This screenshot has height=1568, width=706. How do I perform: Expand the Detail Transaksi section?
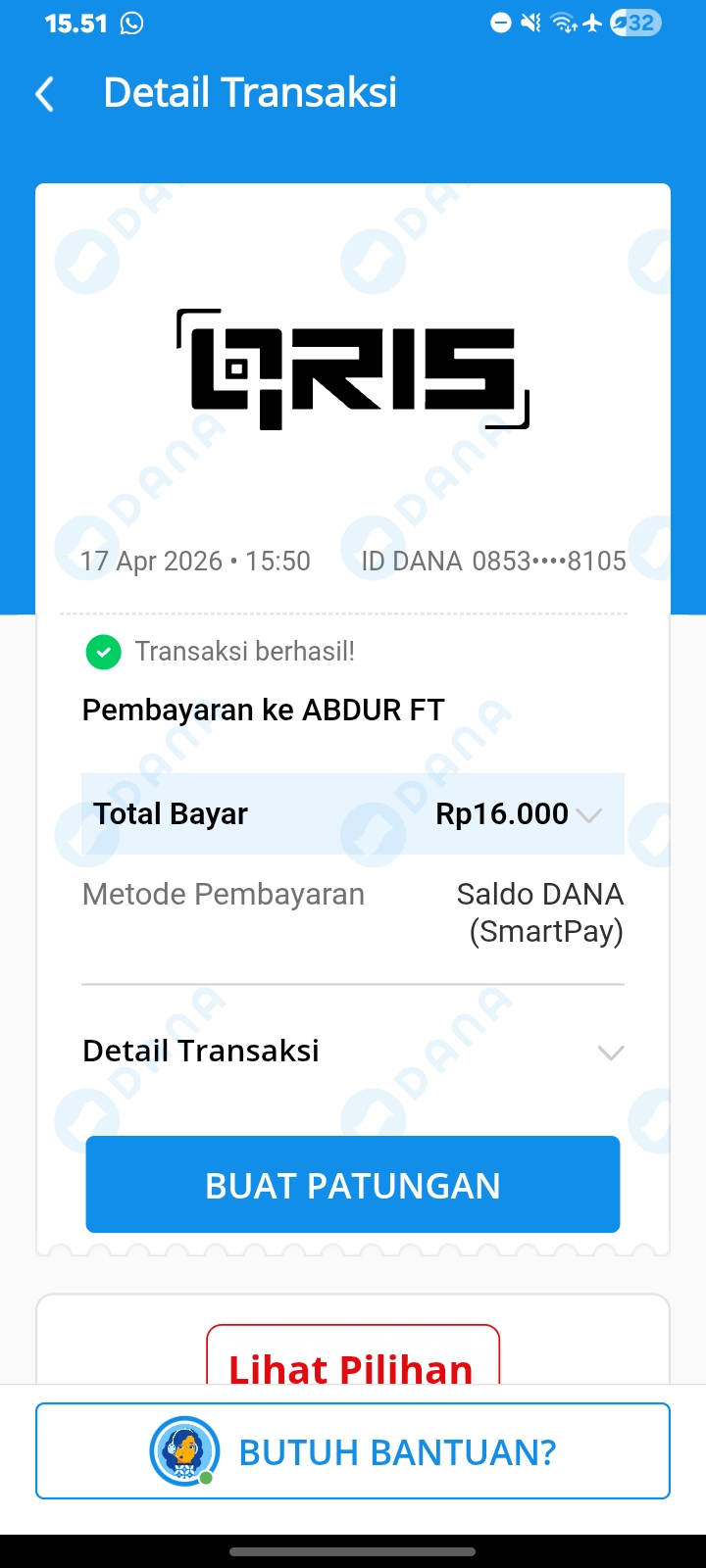click(x=610, y=1053)
